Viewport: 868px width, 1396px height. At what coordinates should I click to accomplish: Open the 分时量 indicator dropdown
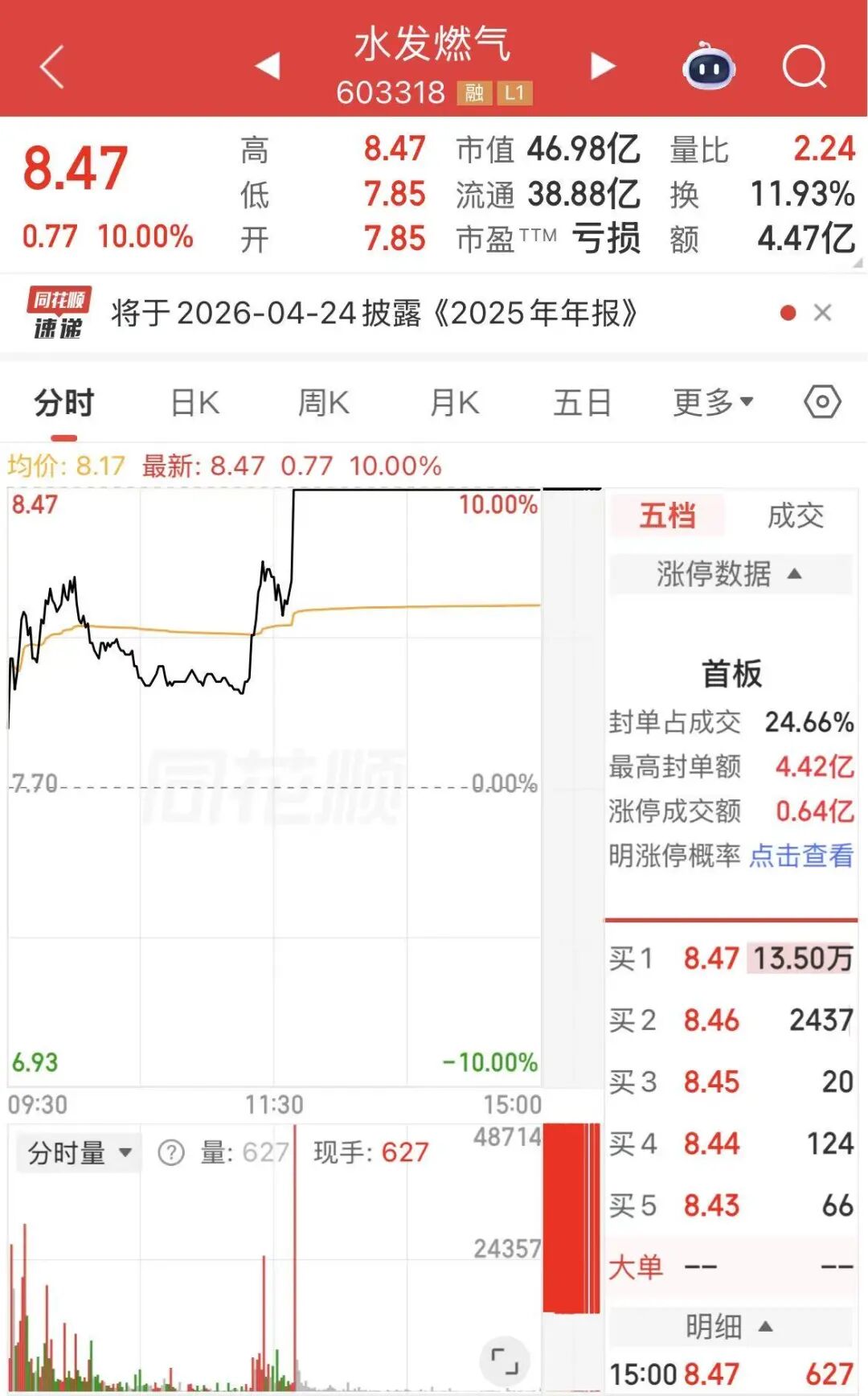80,1153
